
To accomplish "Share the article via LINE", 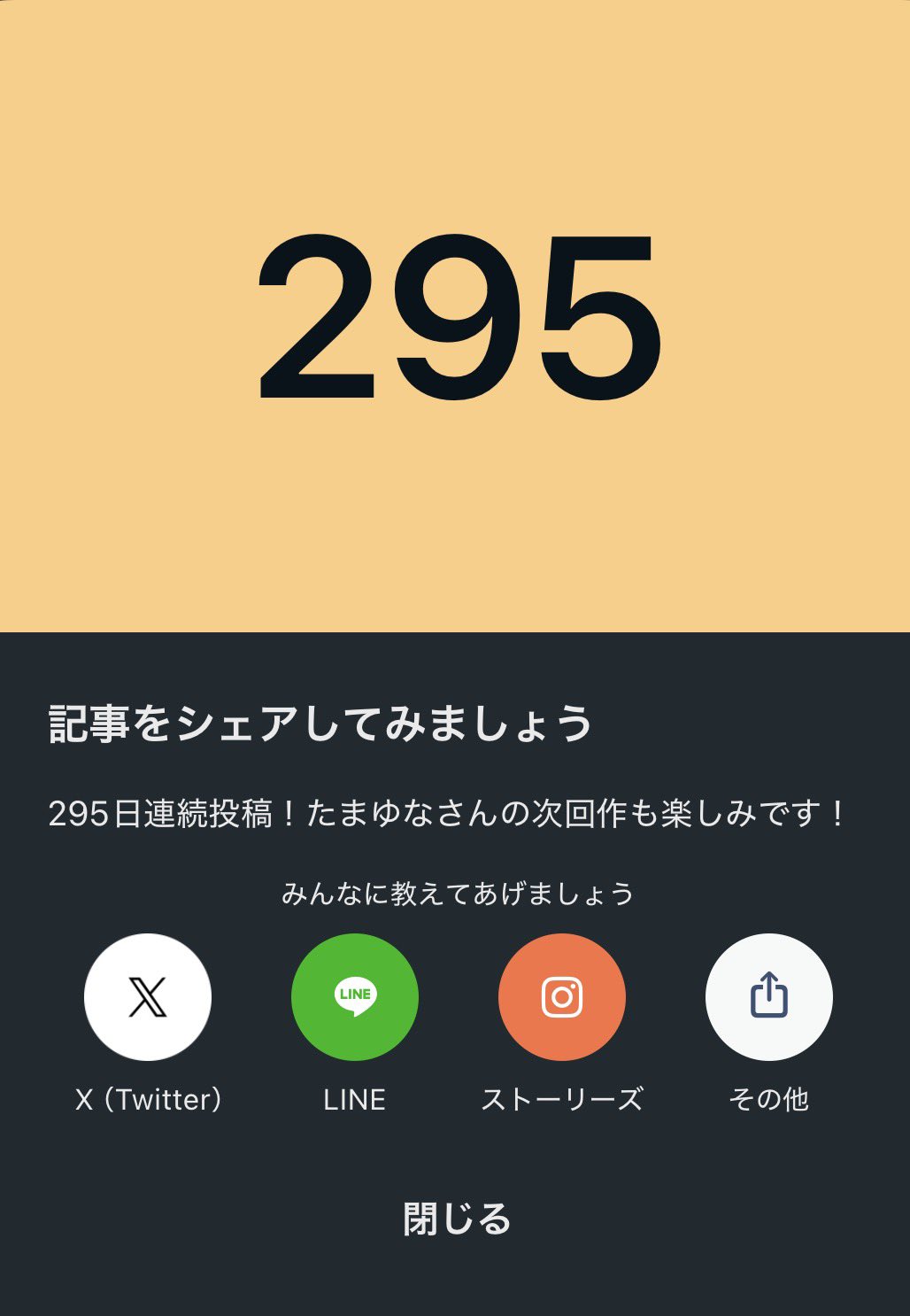I will point(355,997).
